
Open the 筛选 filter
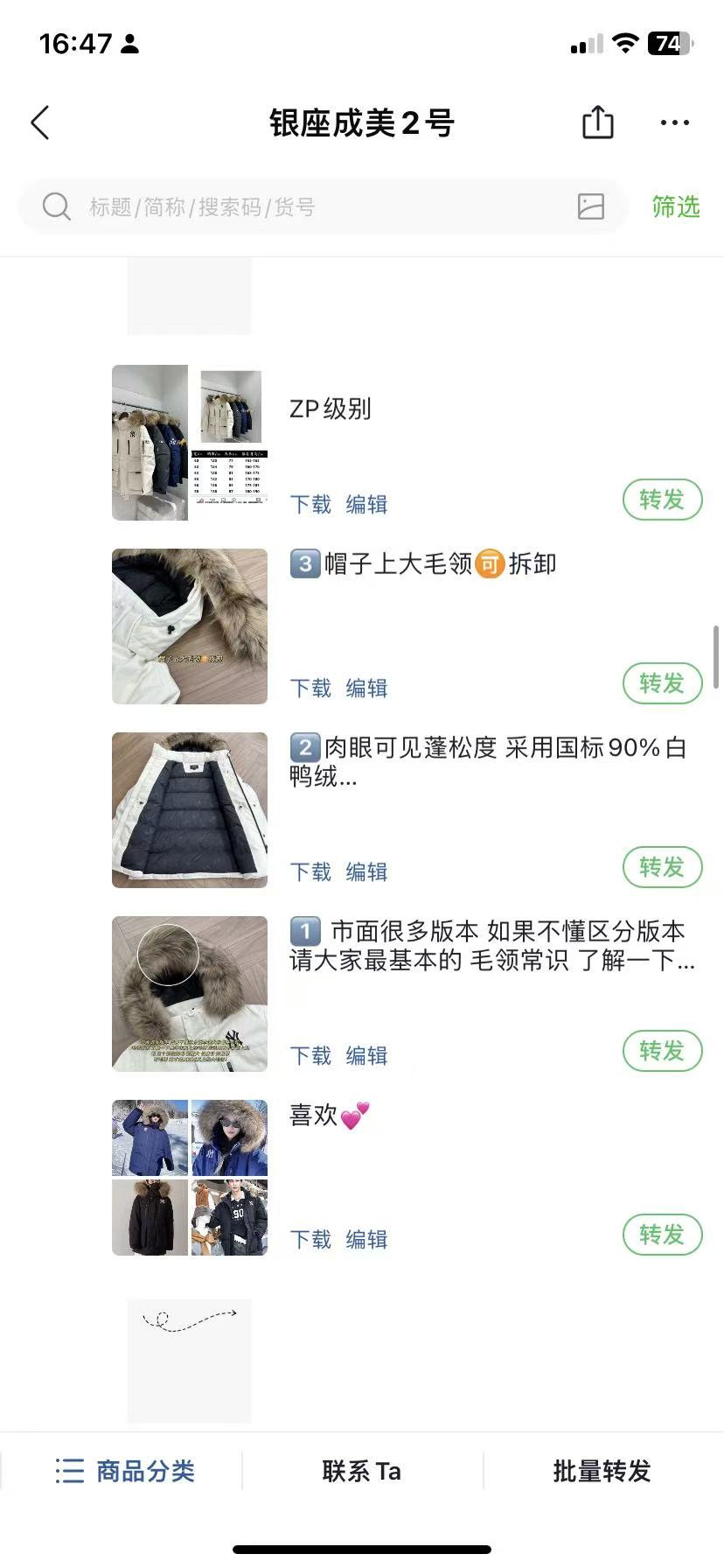[x=675, y=206]
